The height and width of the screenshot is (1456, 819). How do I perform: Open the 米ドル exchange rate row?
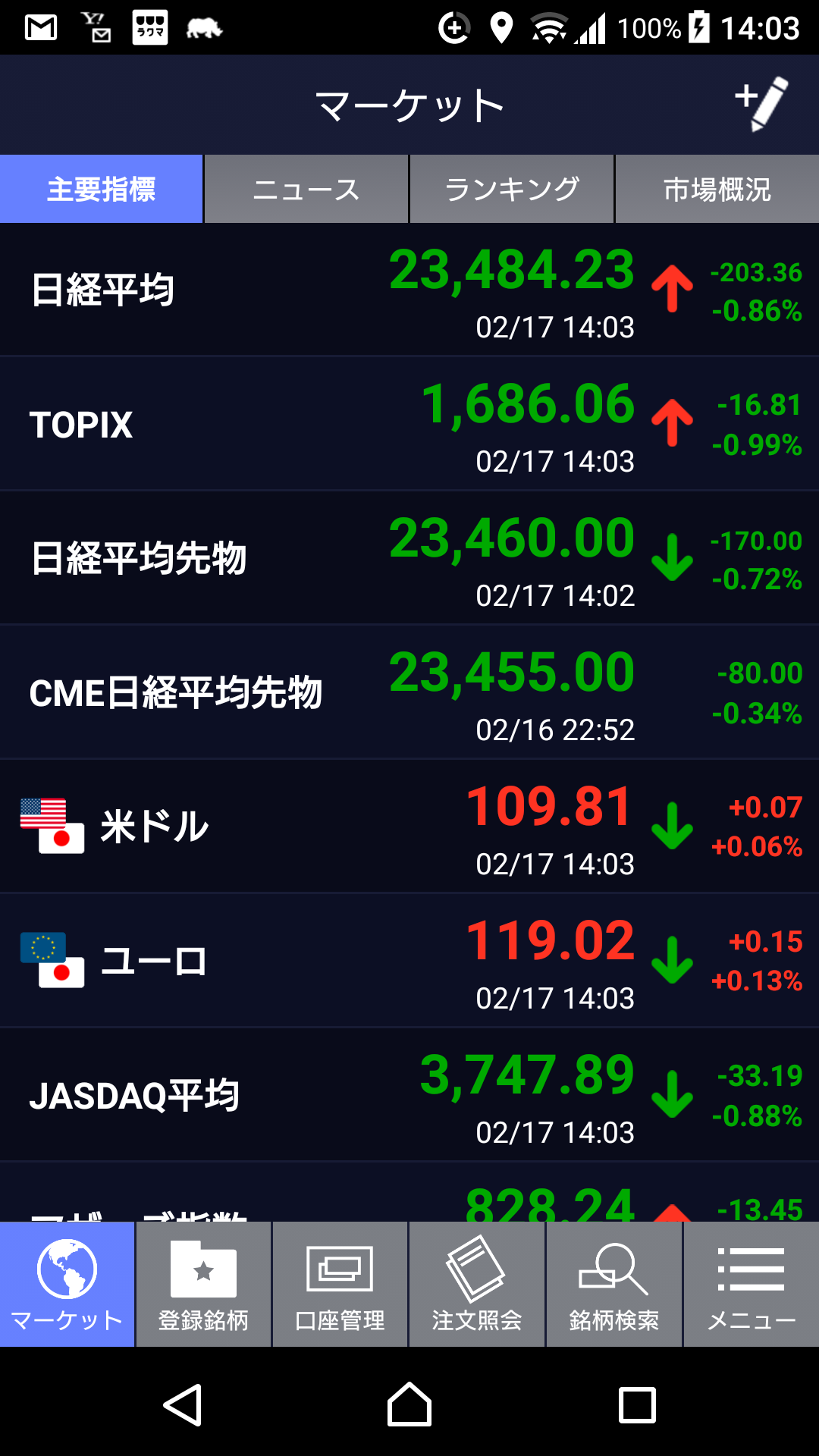click(x=409, y=827)
